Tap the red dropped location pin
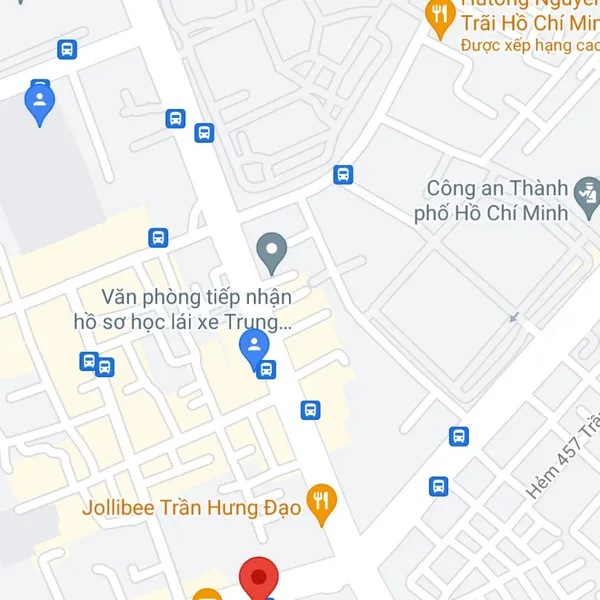The height and width of the screenshot is (600, 600). tap(258, 579)
